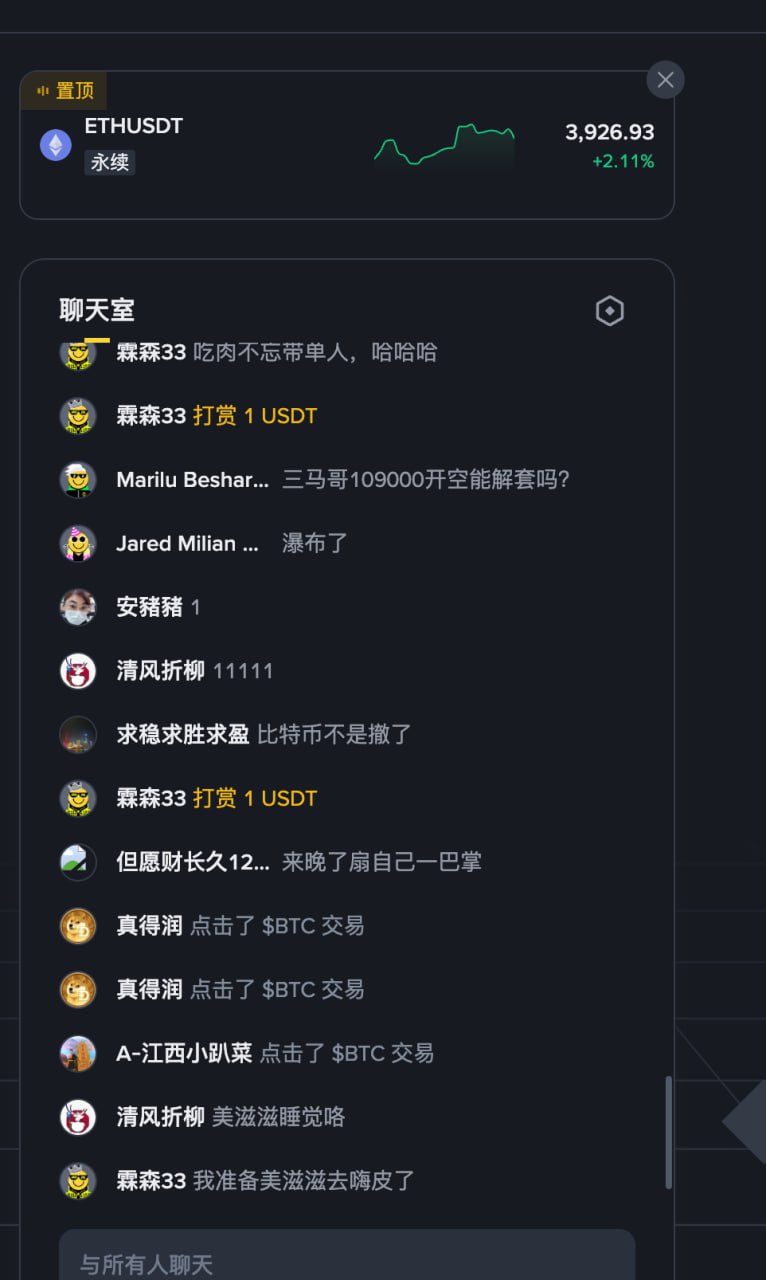Screen dimensions: 766x1280
Task: Open the pinned ETHUSDT perpetual contract
Action: coord(134,127)
